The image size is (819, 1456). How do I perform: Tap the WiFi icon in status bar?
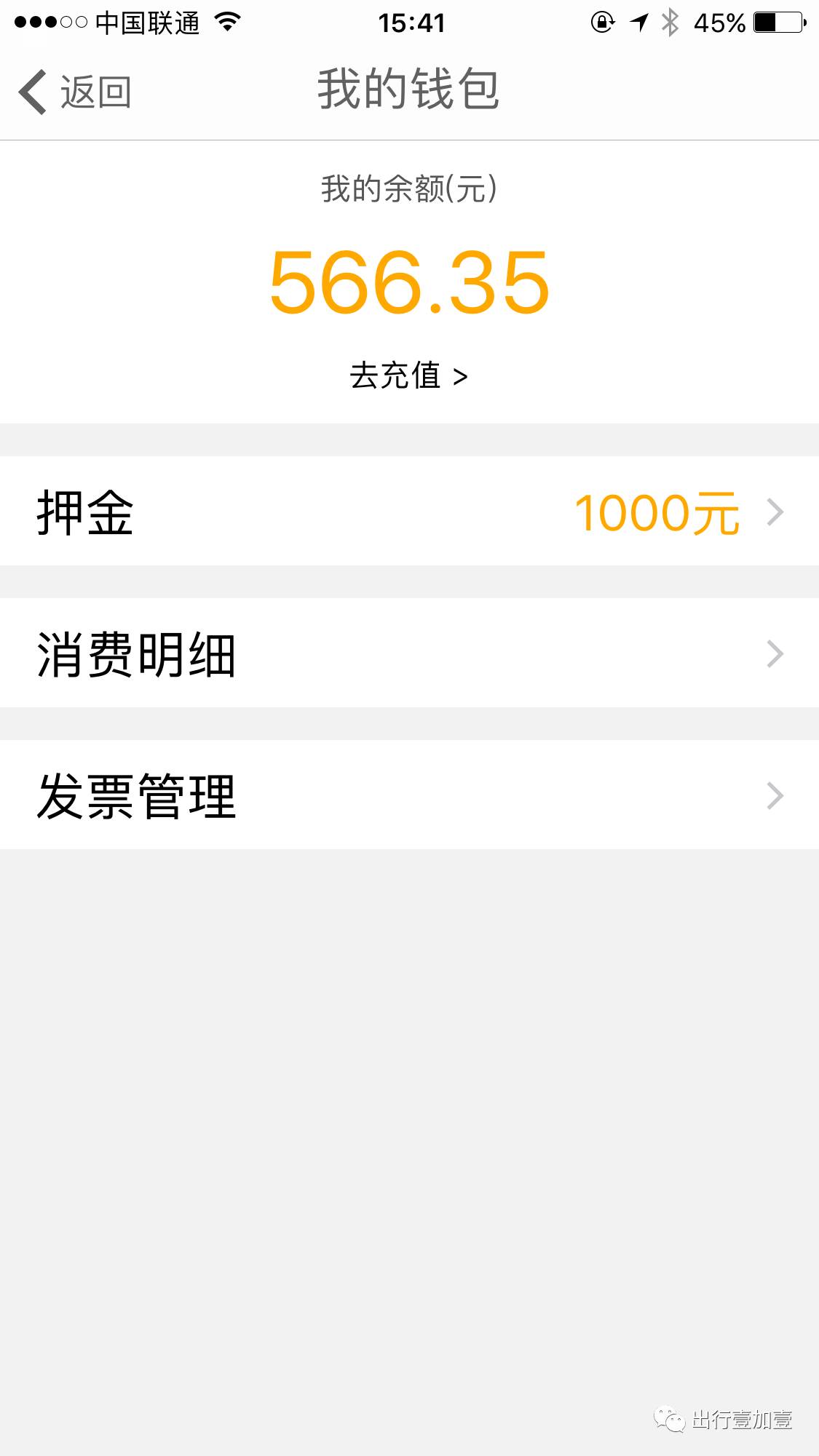pos(226,22)
